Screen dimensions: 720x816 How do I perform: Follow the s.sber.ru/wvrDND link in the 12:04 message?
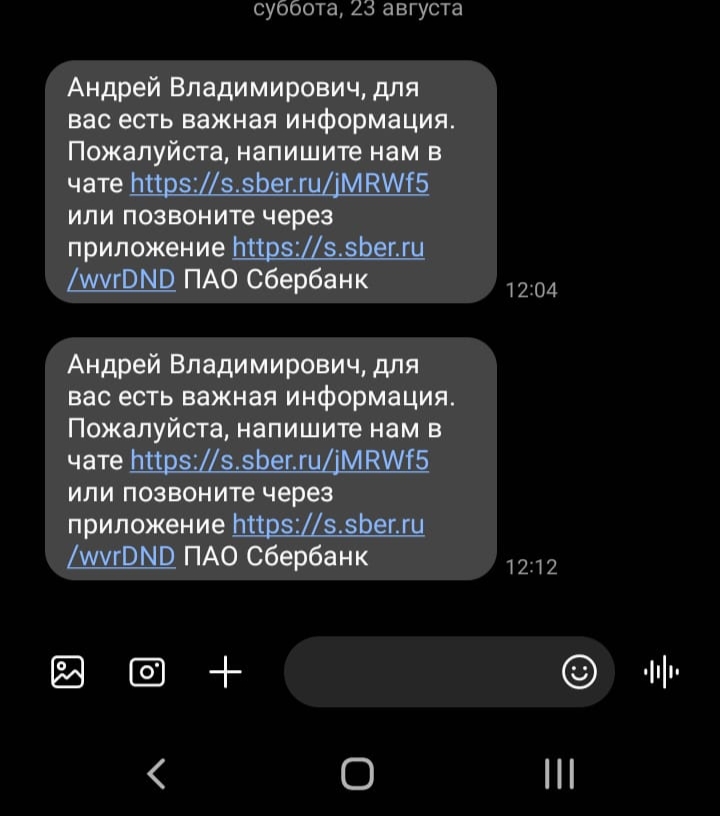tap(328, 247)
